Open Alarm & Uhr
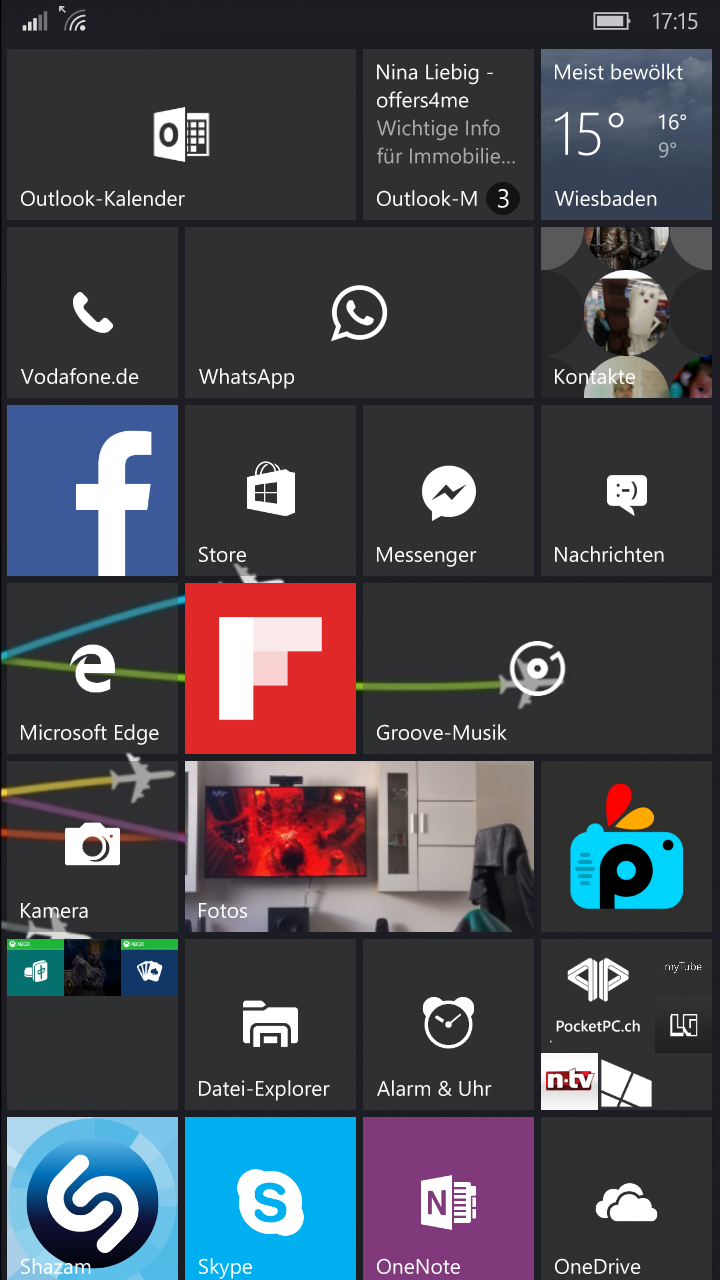Image resolution: width=720 pixels, height=1280 pixels. pyautogui.click(x=448, y=1024)
